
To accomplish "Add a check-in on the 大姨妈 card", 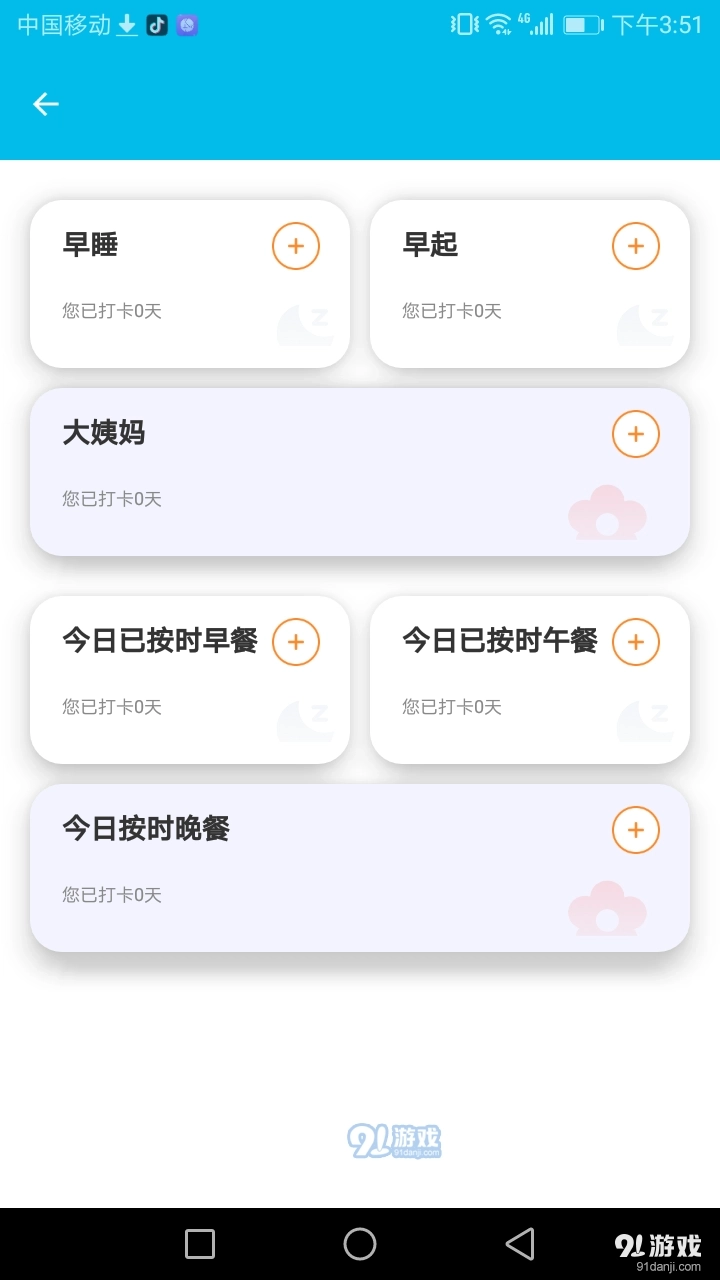I will [x=635, y=433].
